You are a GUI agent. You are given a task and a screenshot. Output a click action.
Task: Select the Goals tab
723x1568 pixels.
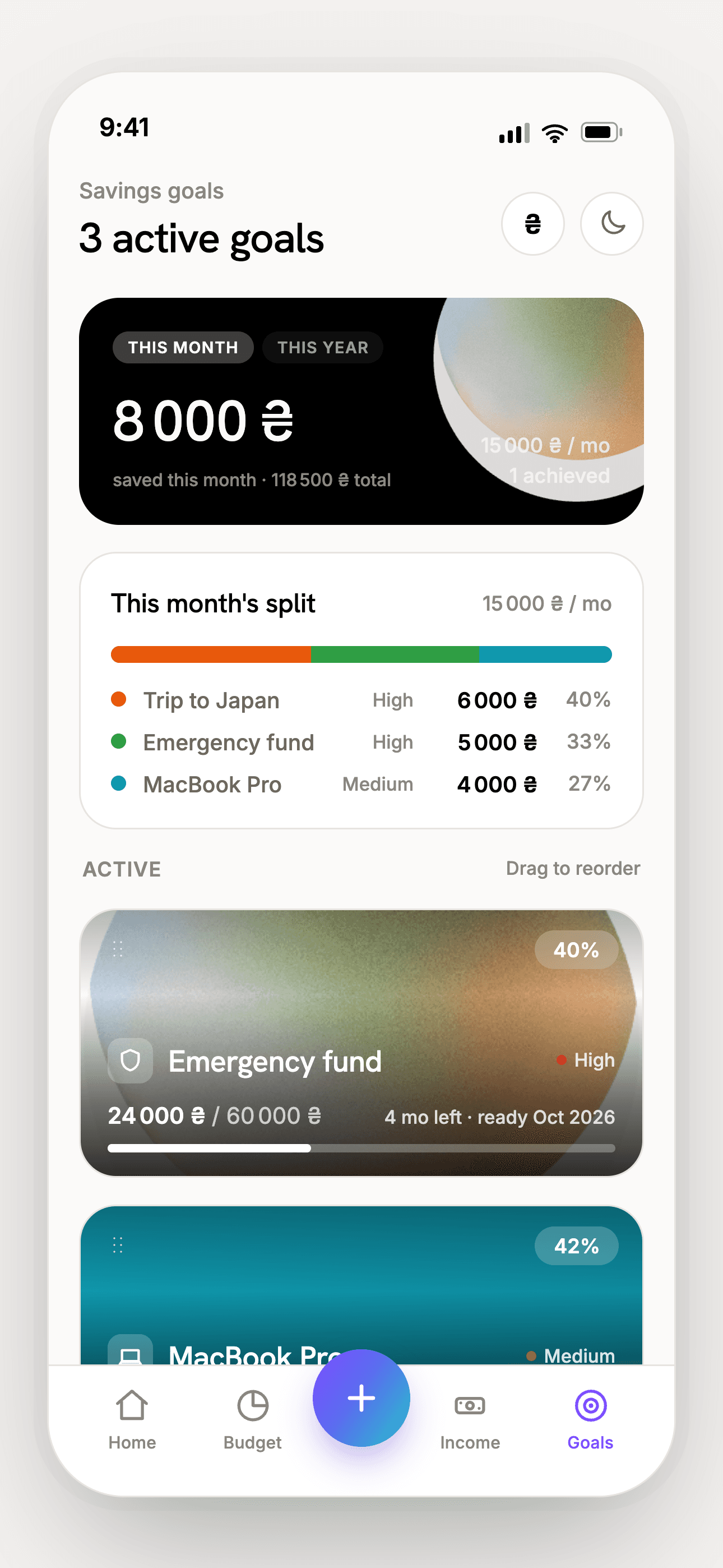coord(590,1420)
